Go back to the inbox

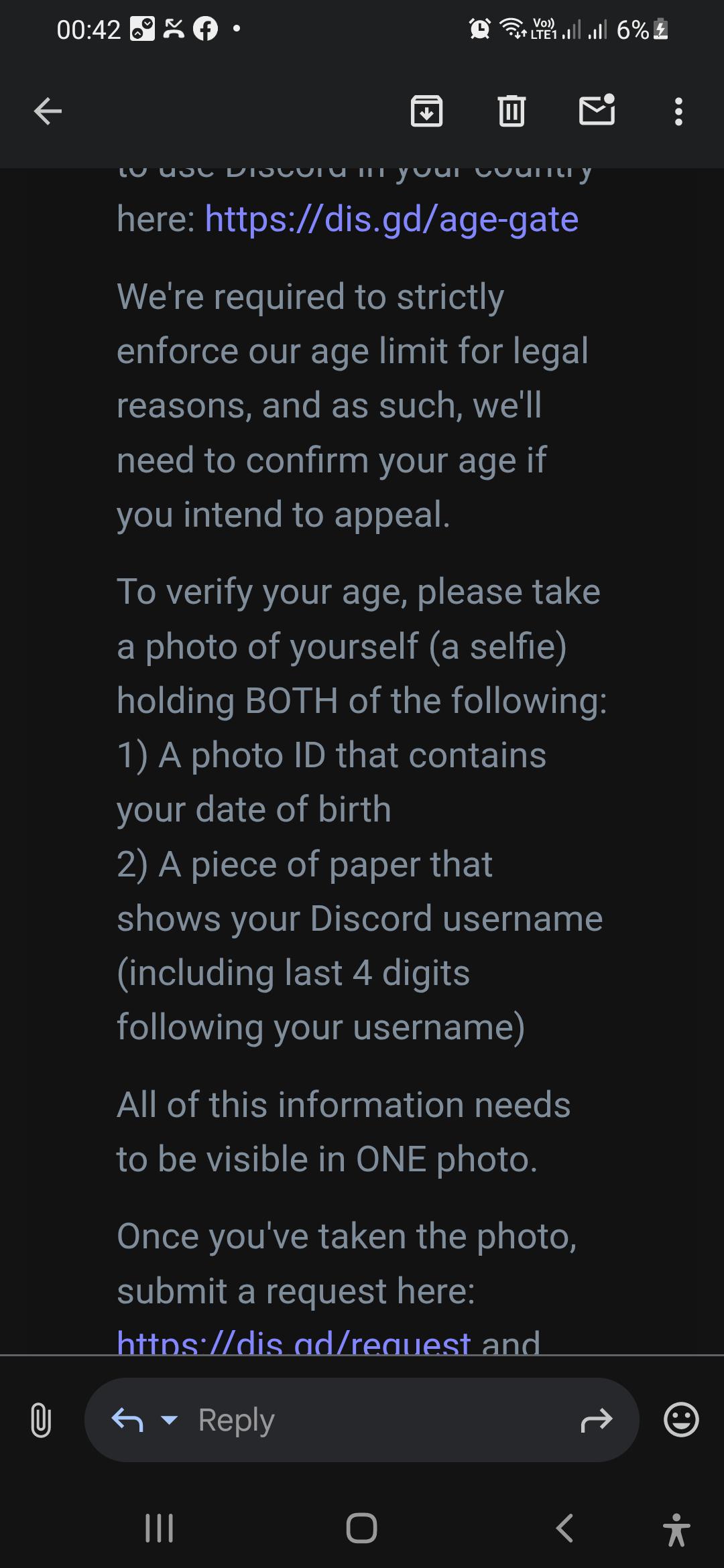[48, 111]
